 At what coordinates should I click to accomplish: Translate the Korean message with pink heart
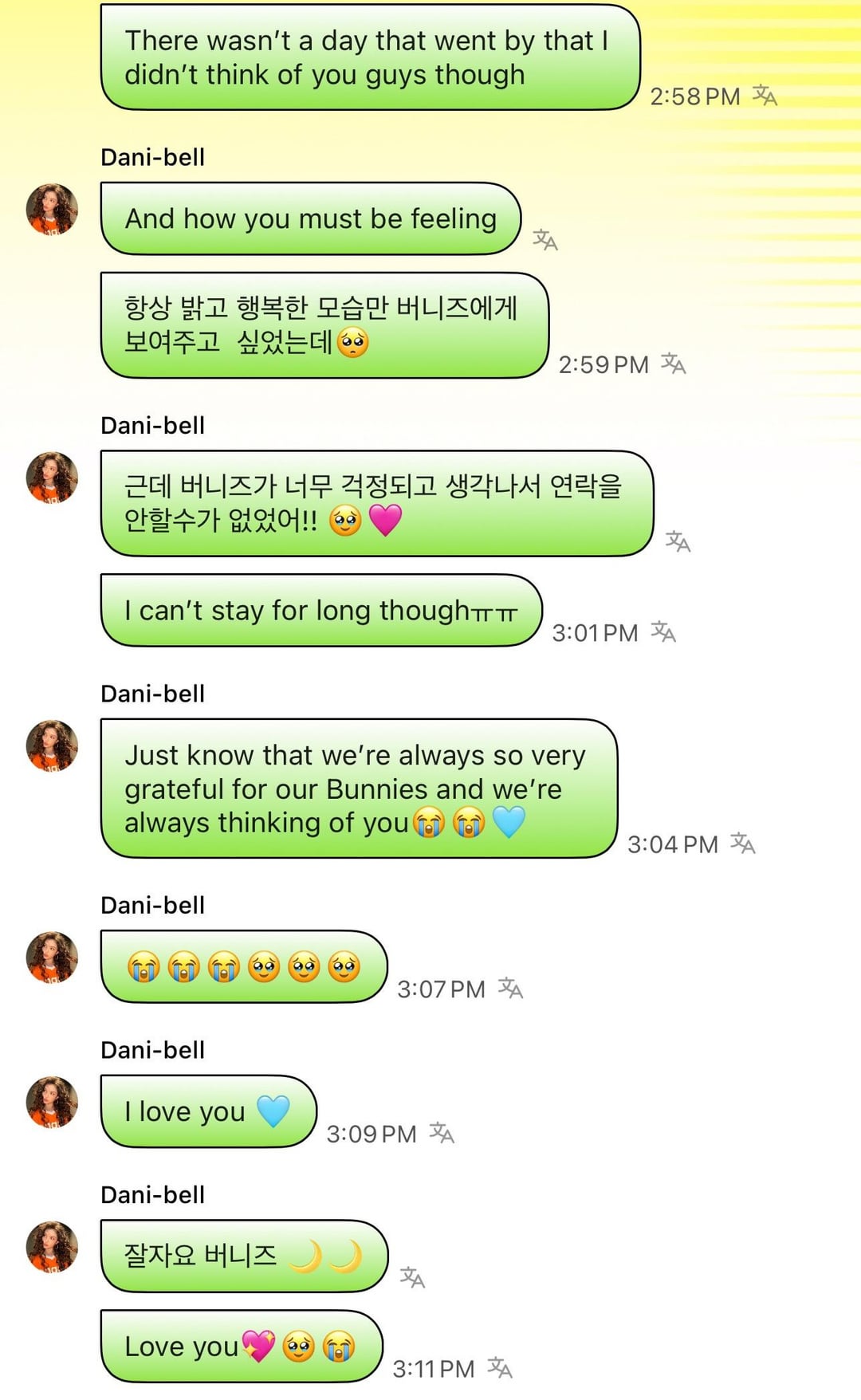(x=678, y=541)
